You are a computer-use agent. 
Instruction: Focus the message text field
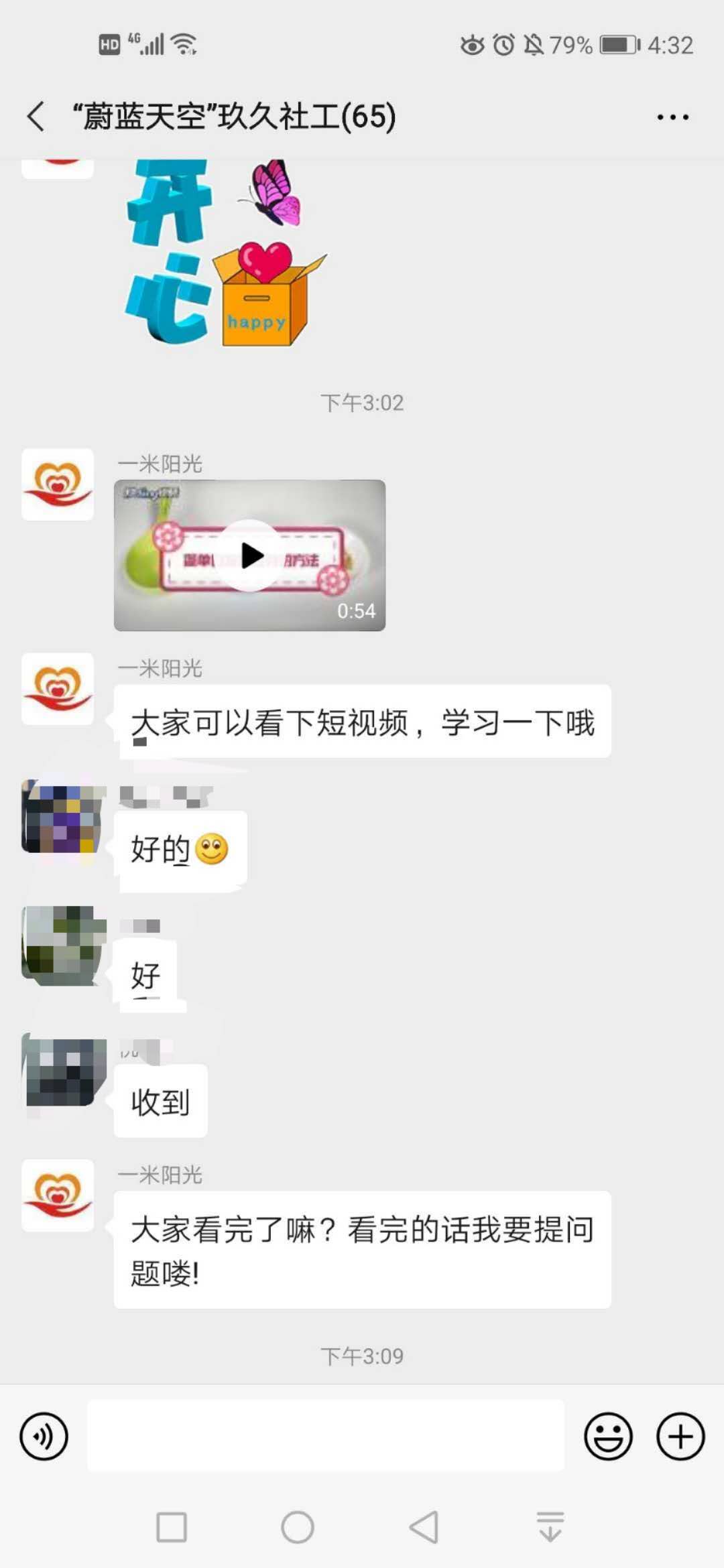point(326,1435)
